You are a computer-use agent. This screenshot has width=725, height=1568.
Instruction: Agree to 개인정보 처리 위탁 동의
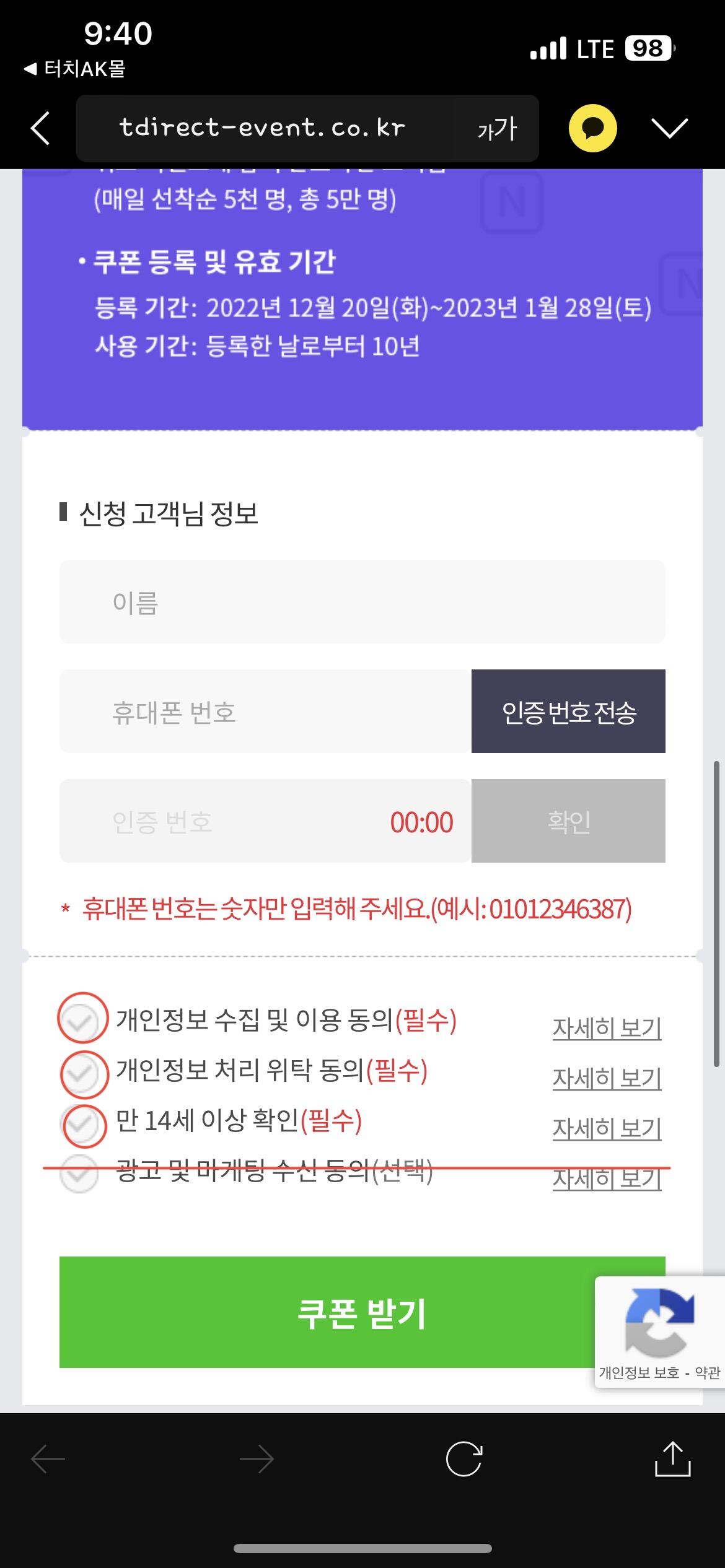[x=81, y=1072]
